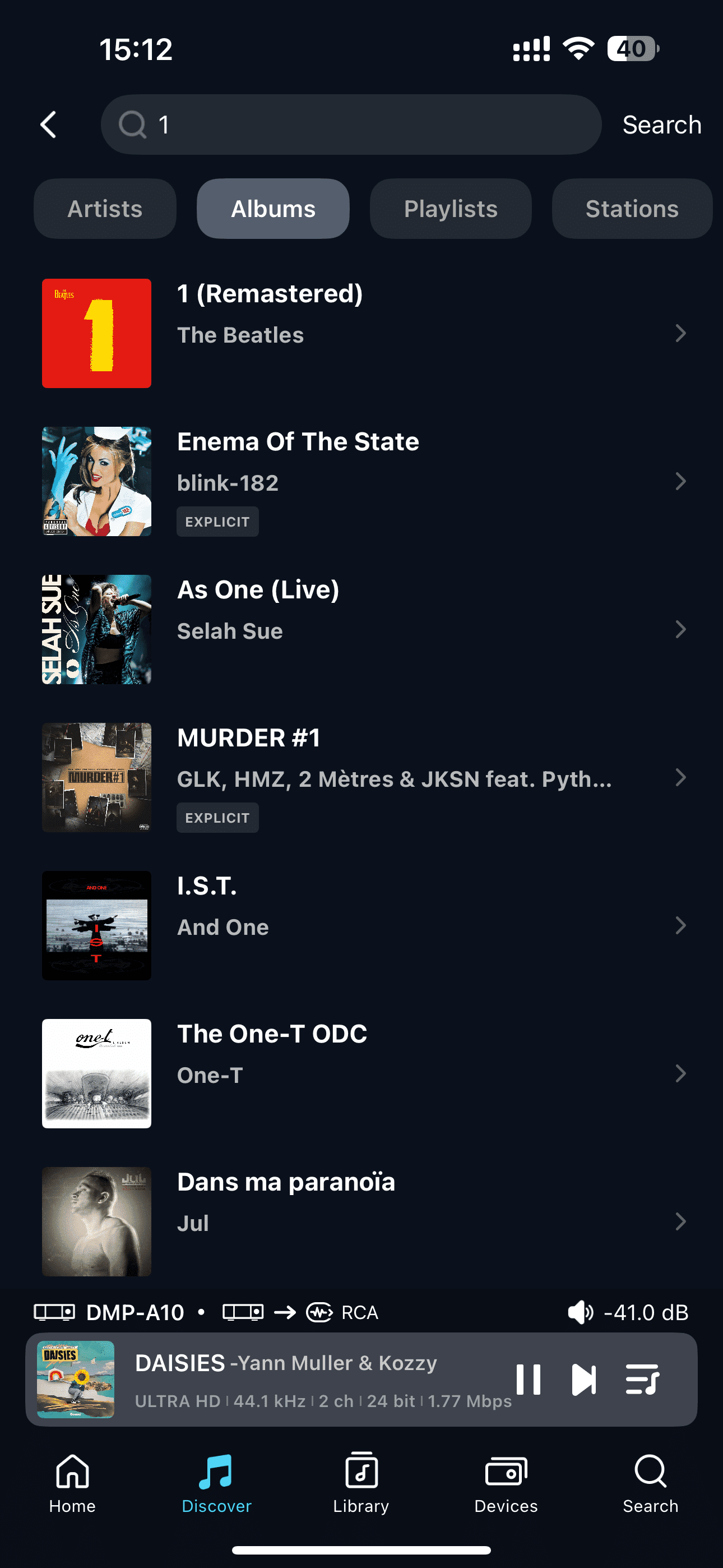
Task: Skip to the next track
Action: coord(583,1380)
